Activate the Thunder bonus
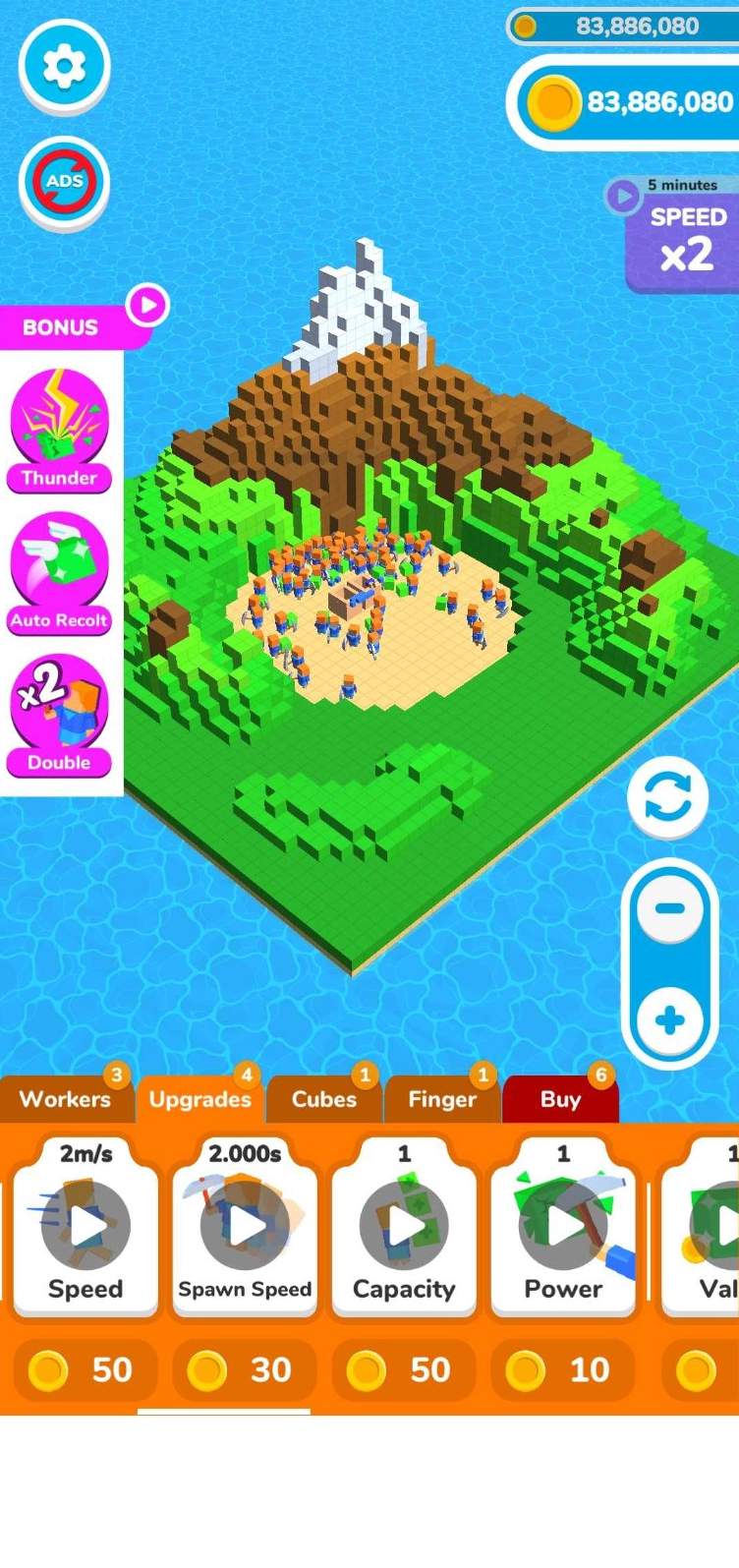Screen dimensions: 739x1568 click(x=60, y=431)
